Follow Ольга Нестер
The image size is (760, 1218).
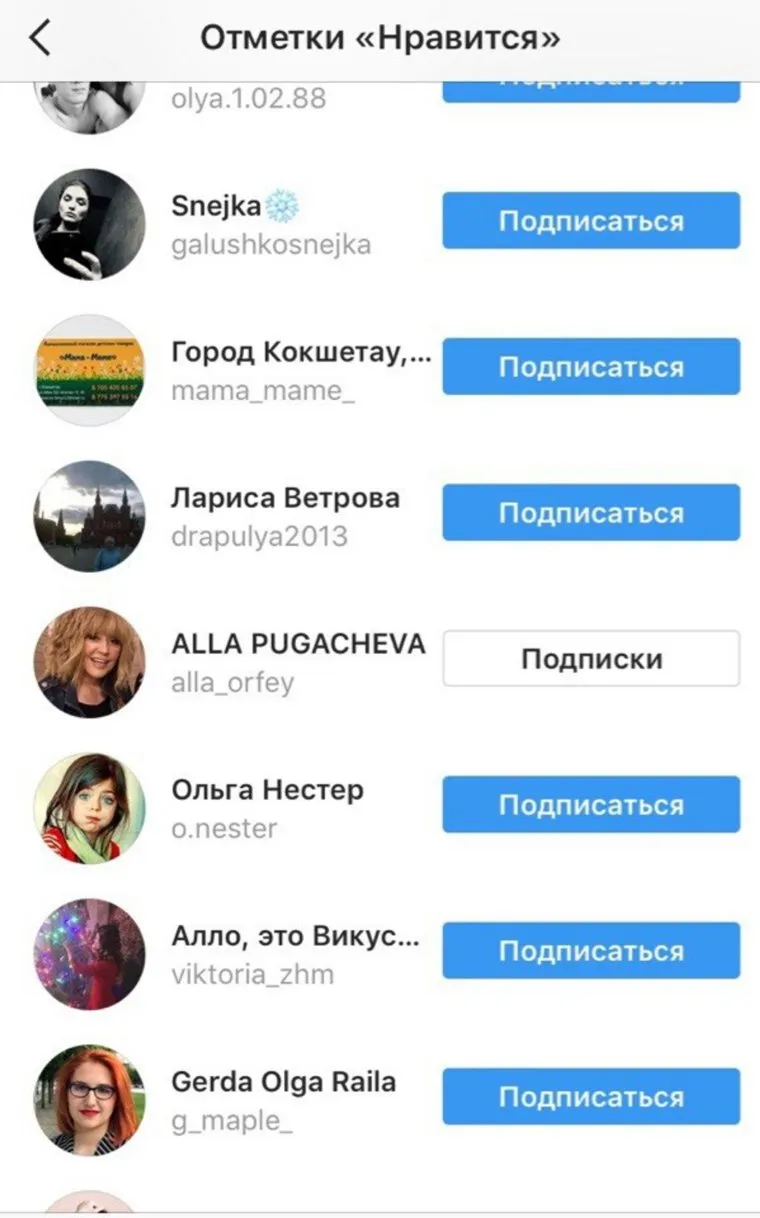coord(591,805)
